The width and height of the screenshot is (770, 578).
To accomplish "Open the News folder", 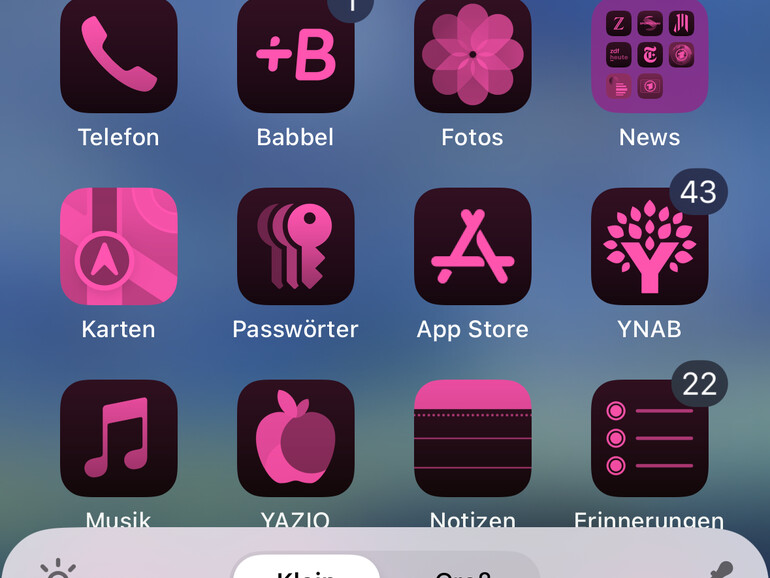I will pos(649,54).
